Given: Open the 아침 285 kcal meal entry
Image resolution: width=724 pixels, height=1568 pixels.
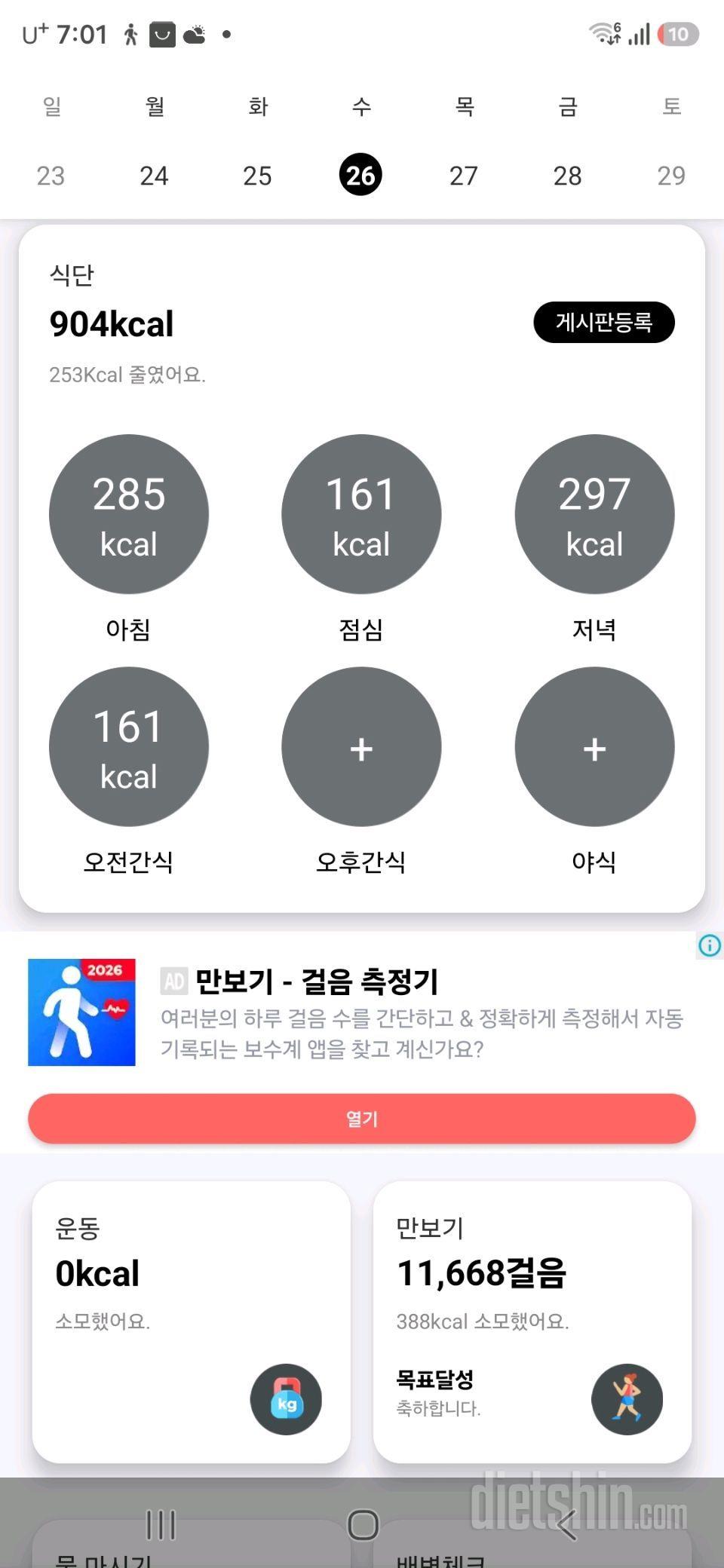Looking at the screenshot, I should point(129,514).
